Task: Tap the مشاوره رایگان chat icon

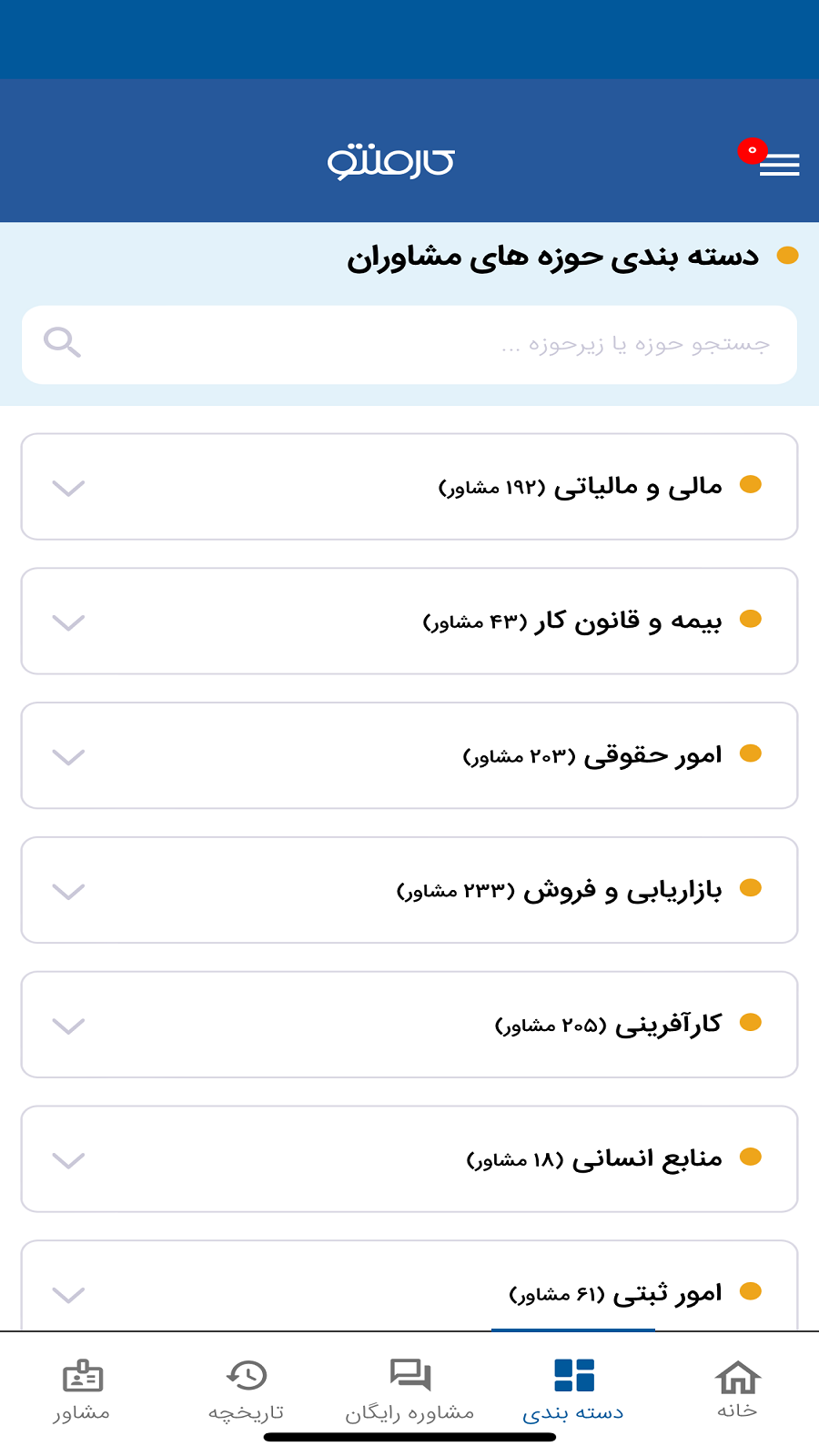Action: pyautogui.click(x=409, y=1374)
